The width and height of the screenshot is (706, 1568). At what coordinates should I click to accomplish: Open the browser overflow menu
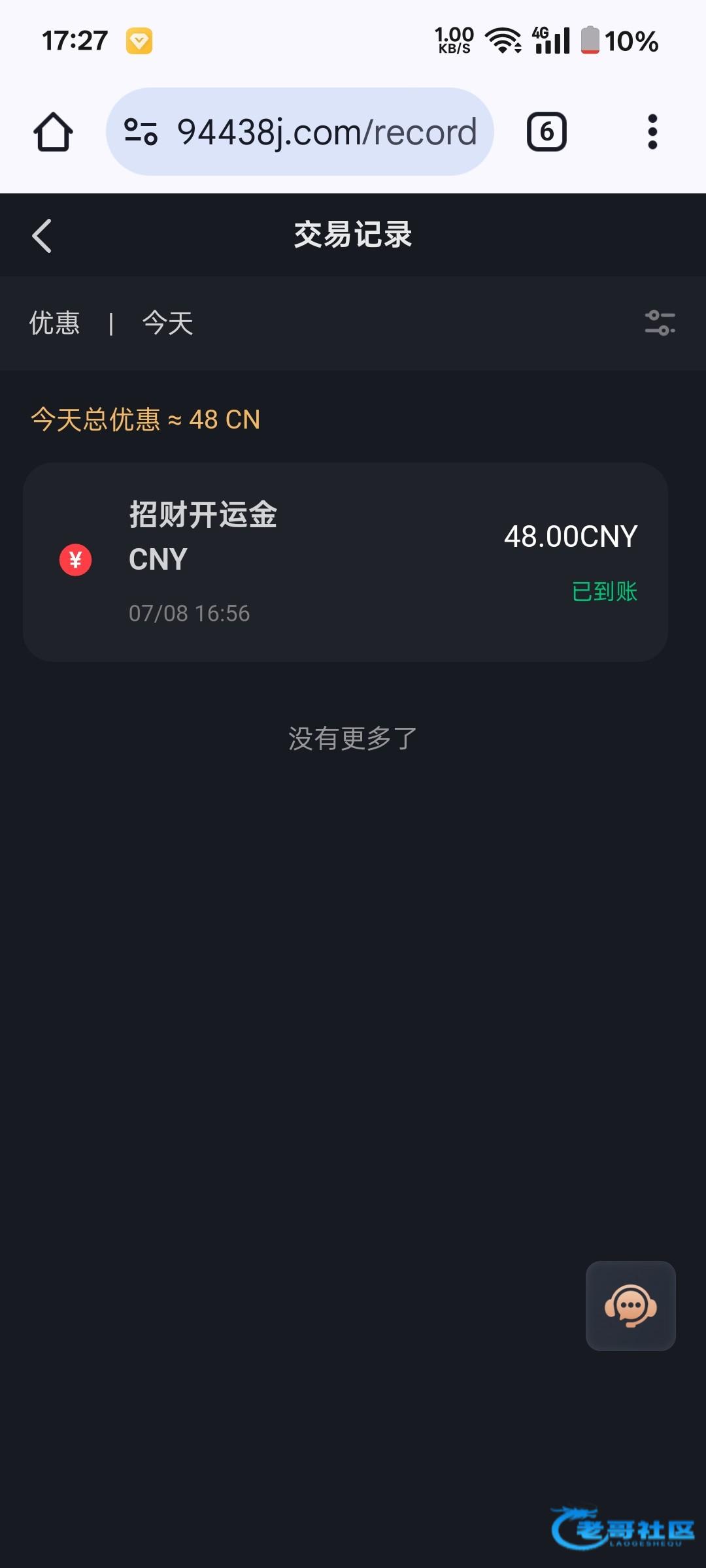(x=652, y=132)
